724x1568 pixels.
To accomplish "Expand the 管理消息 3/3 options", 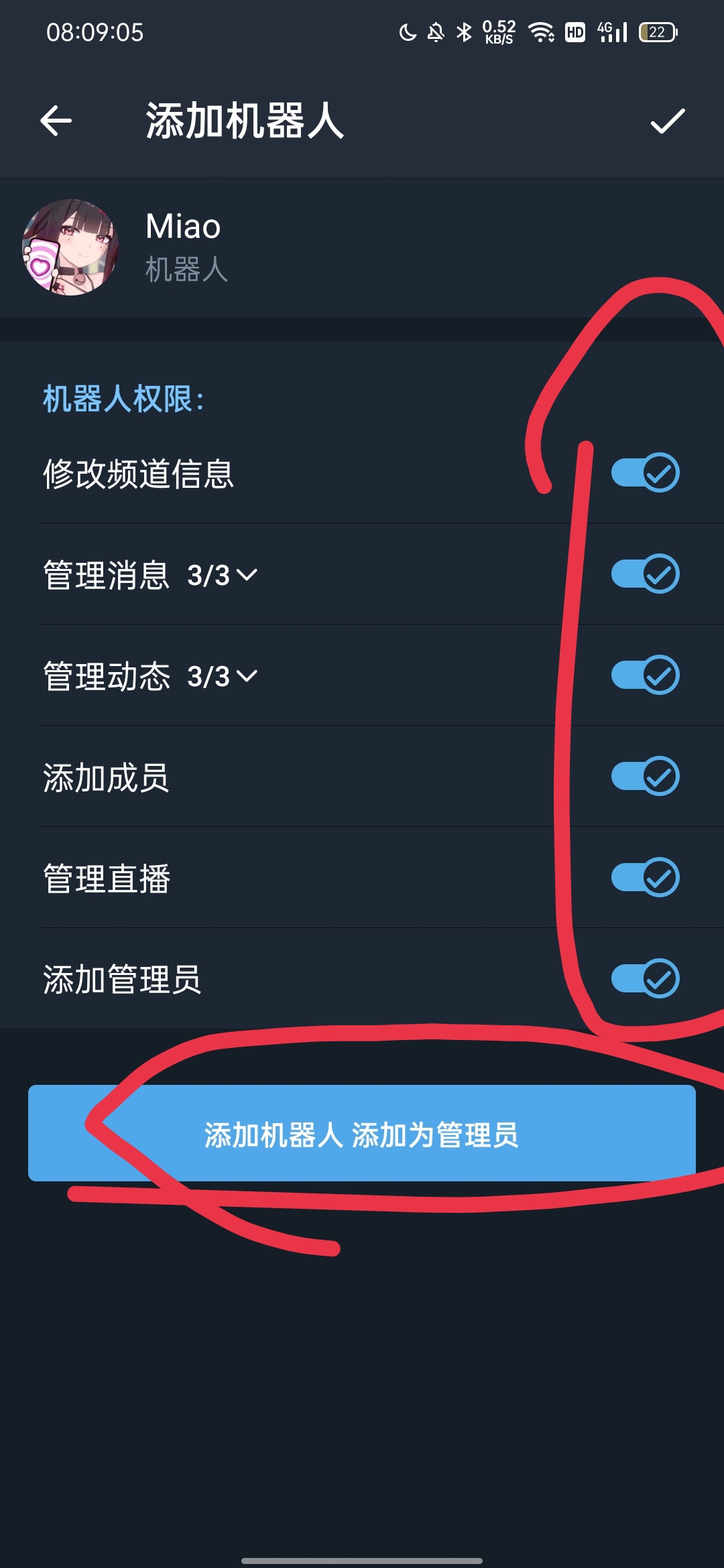I will (222, 575).
